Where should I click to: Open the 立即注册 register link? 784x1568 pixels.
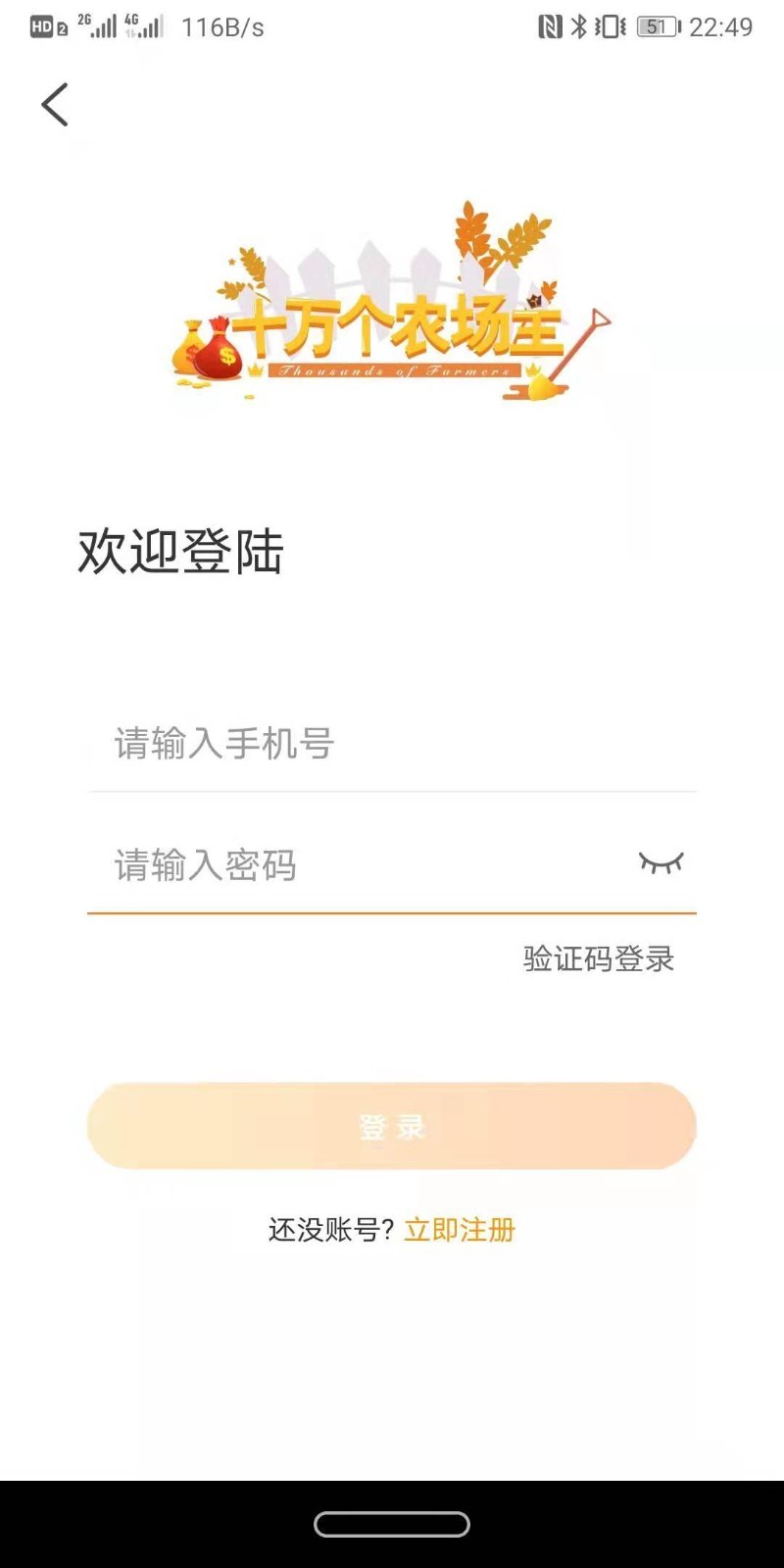(460, 1230)
